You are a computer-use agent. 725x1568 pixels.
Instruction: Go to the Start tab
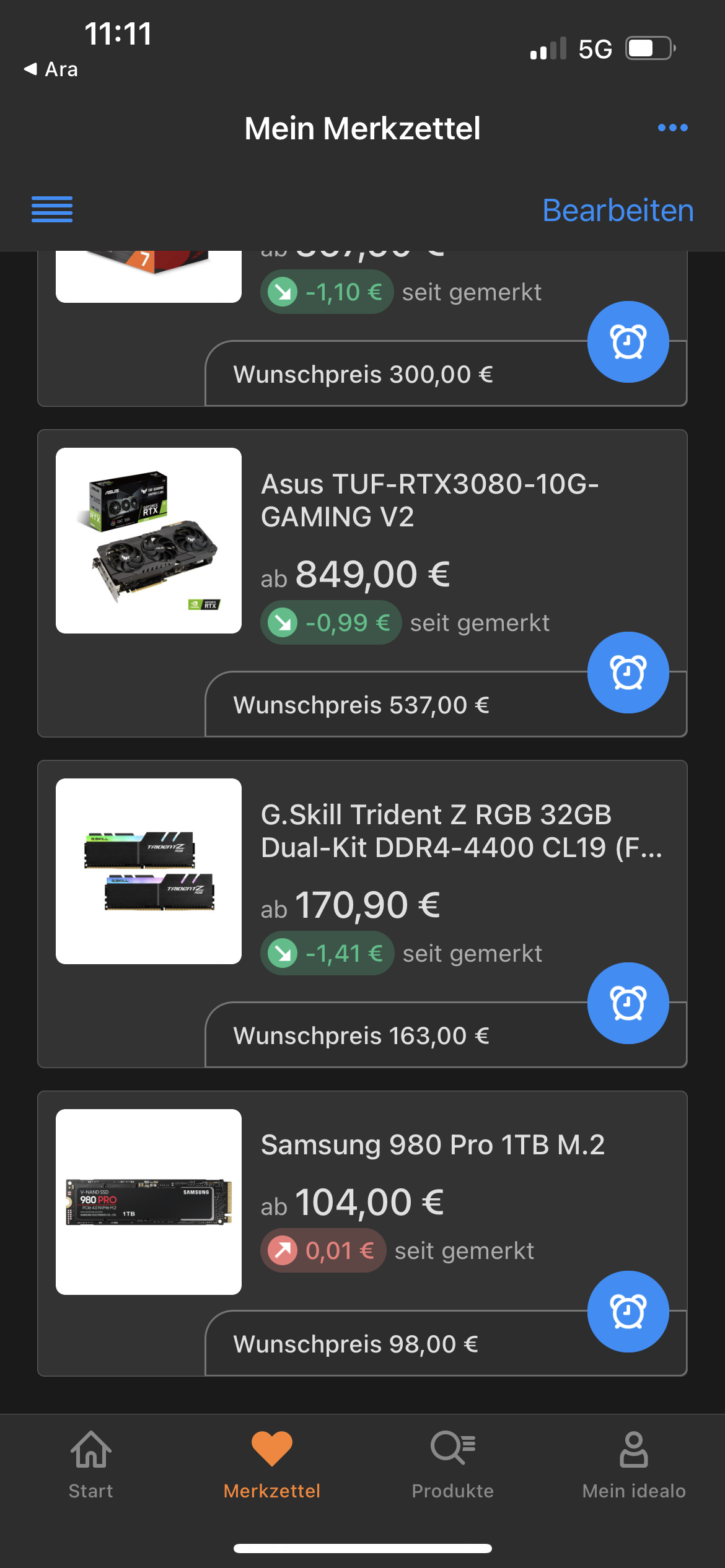[91, 1464]
